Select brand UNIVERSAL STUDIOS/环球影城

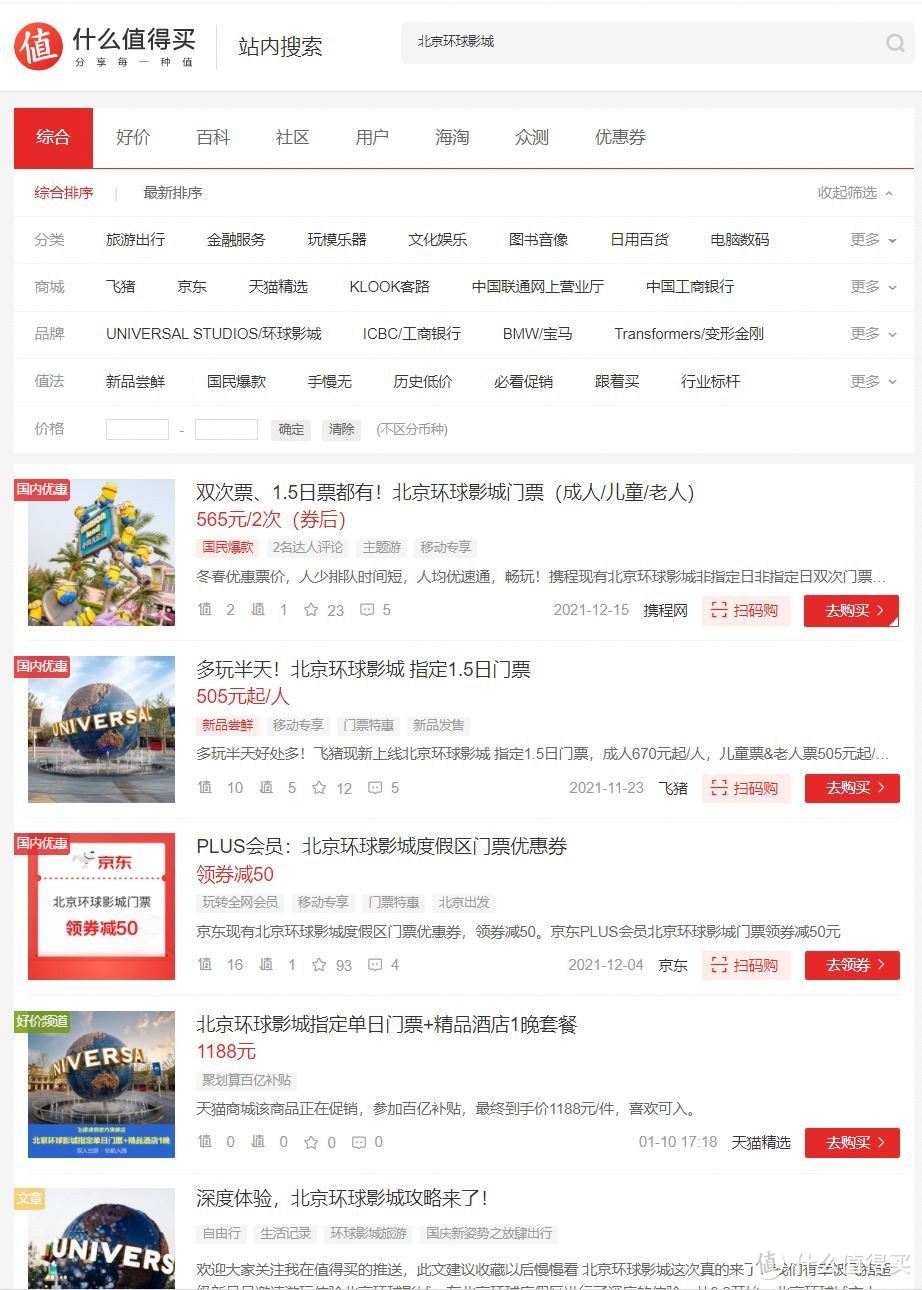pyautogui.click(x=214, y=334)
